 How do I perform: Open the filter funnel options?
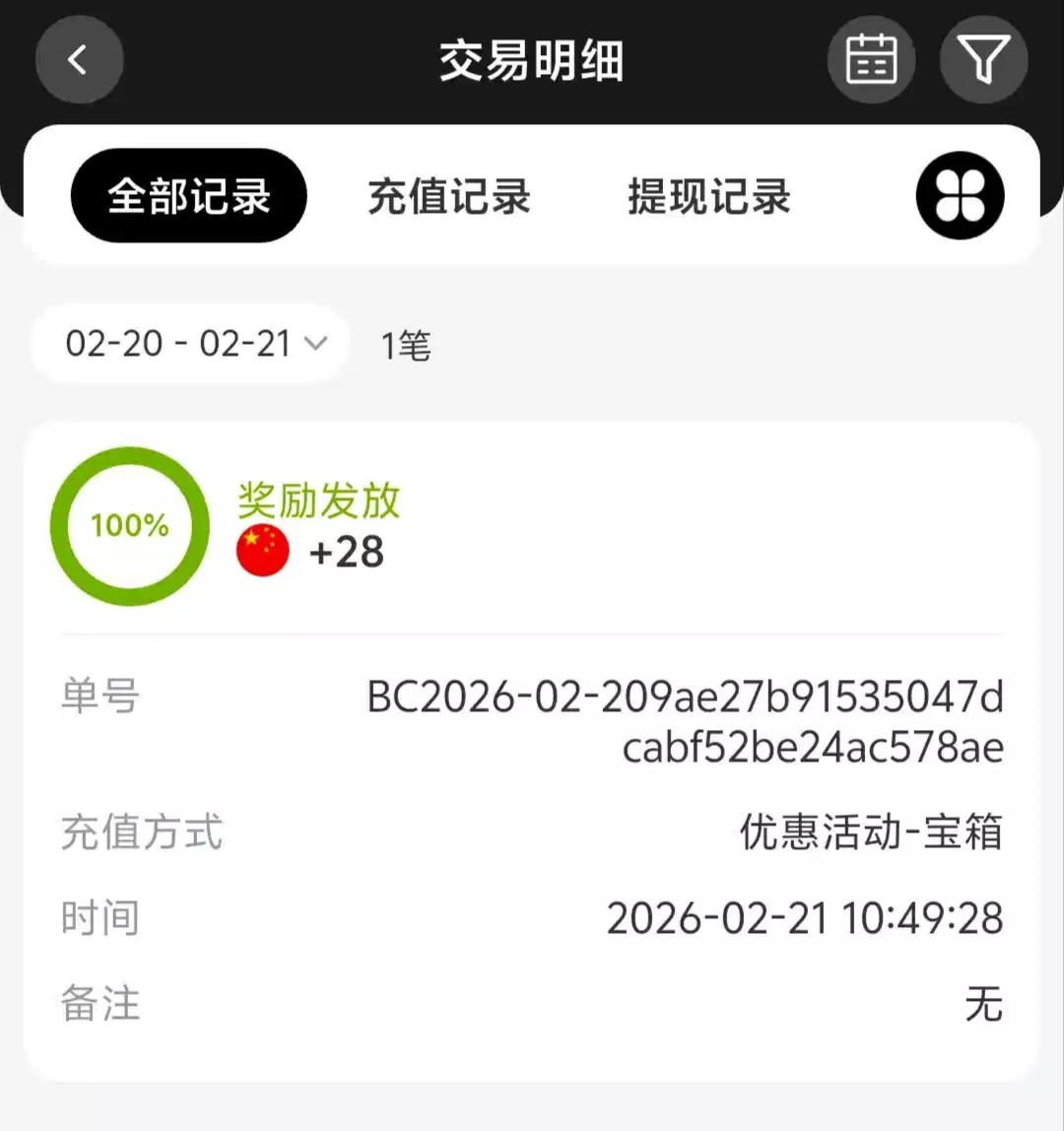(x=983, y=60)
